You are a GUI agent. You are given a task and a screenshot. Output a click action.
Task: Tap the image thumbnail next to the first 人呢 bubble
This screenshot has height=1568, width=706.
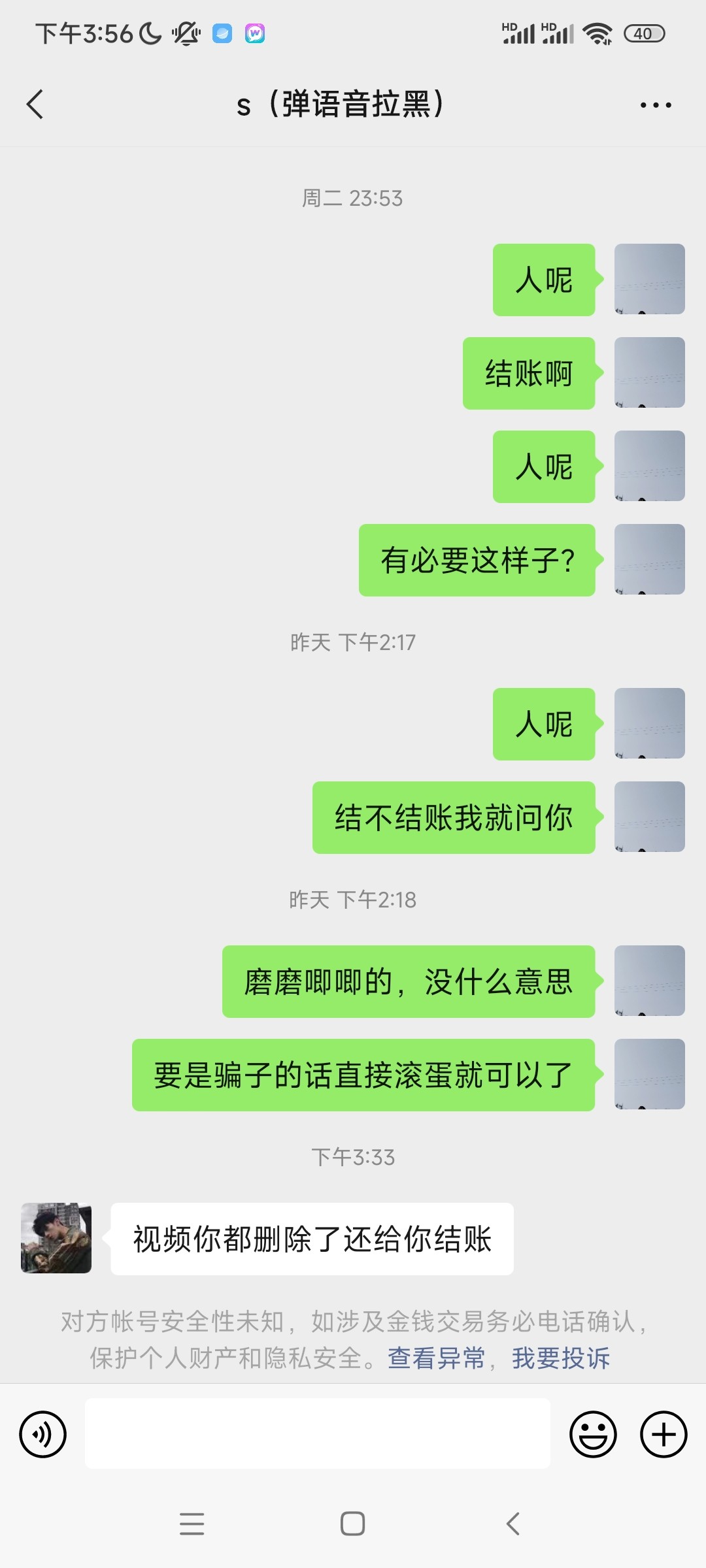(648, 279)
